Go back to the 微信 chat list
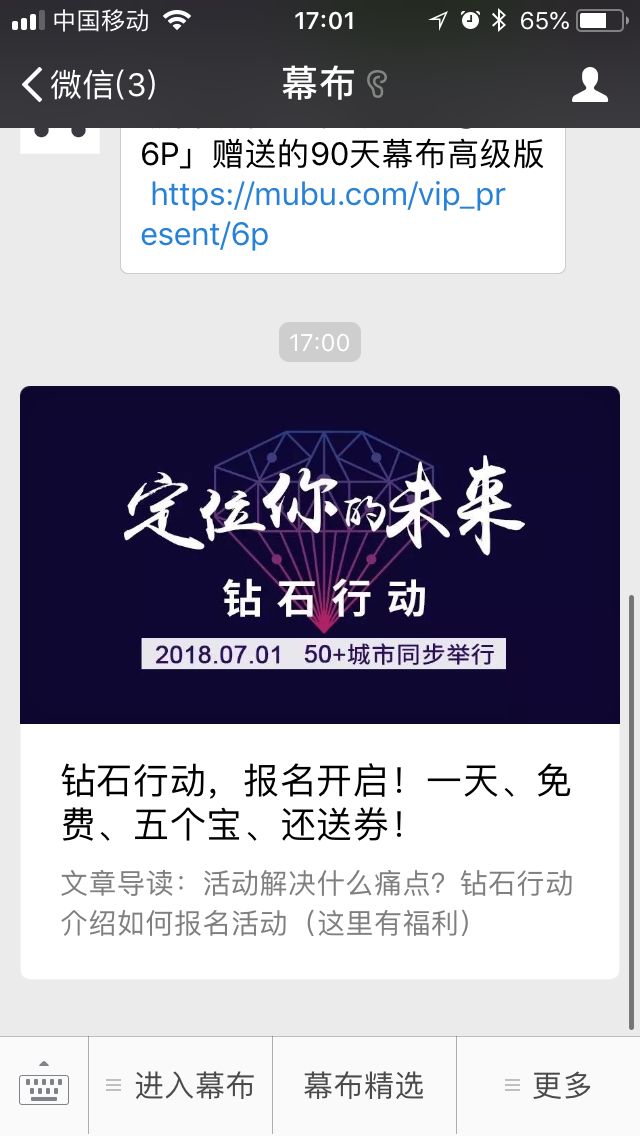This screenshot has width=640, height=1136. [88, 85]
